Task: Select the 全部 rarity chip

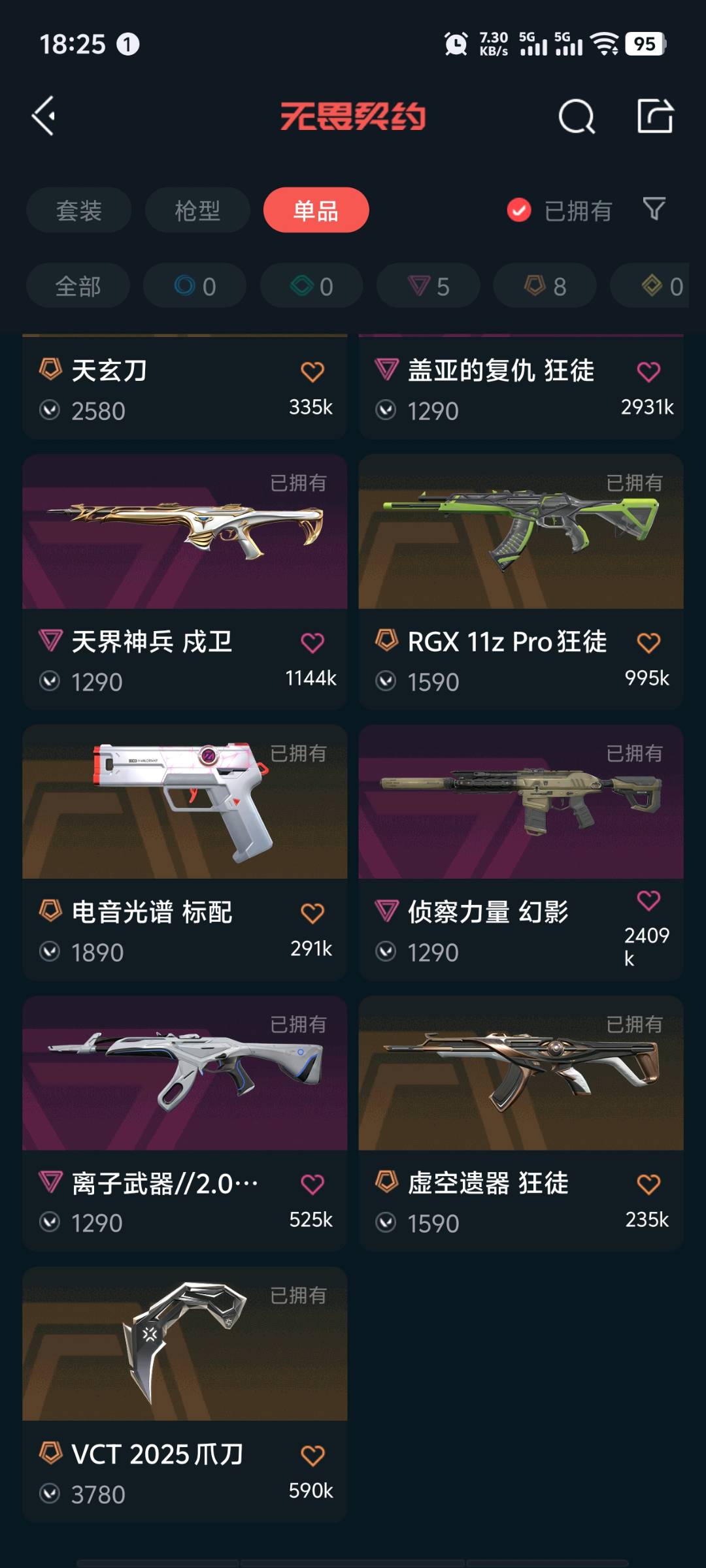Action: (x=78, y=286)
